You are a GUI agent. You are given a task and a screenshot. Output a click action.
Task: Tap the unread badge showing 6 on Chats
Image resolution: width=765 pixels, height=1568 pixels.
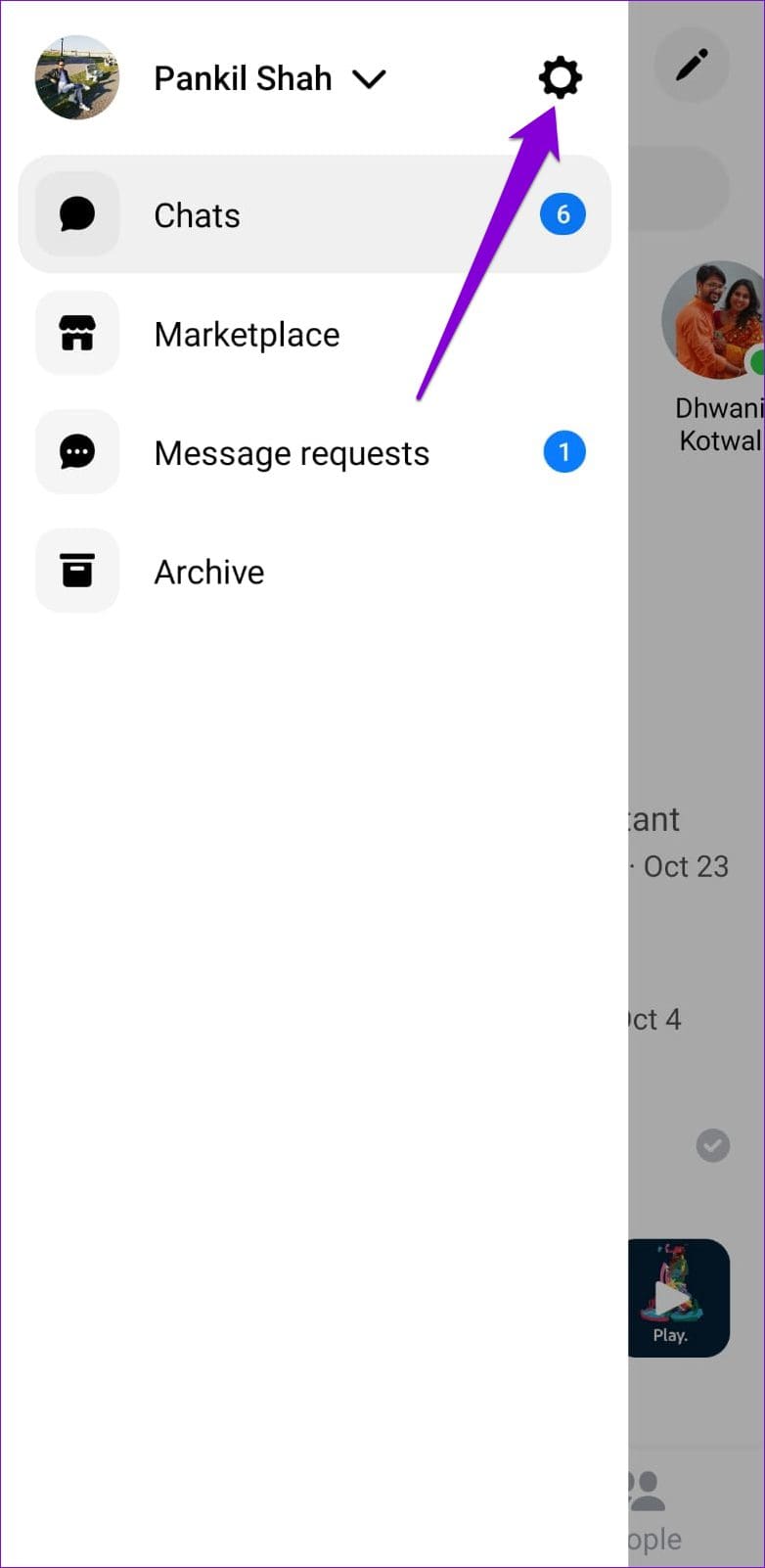(562, 213)
